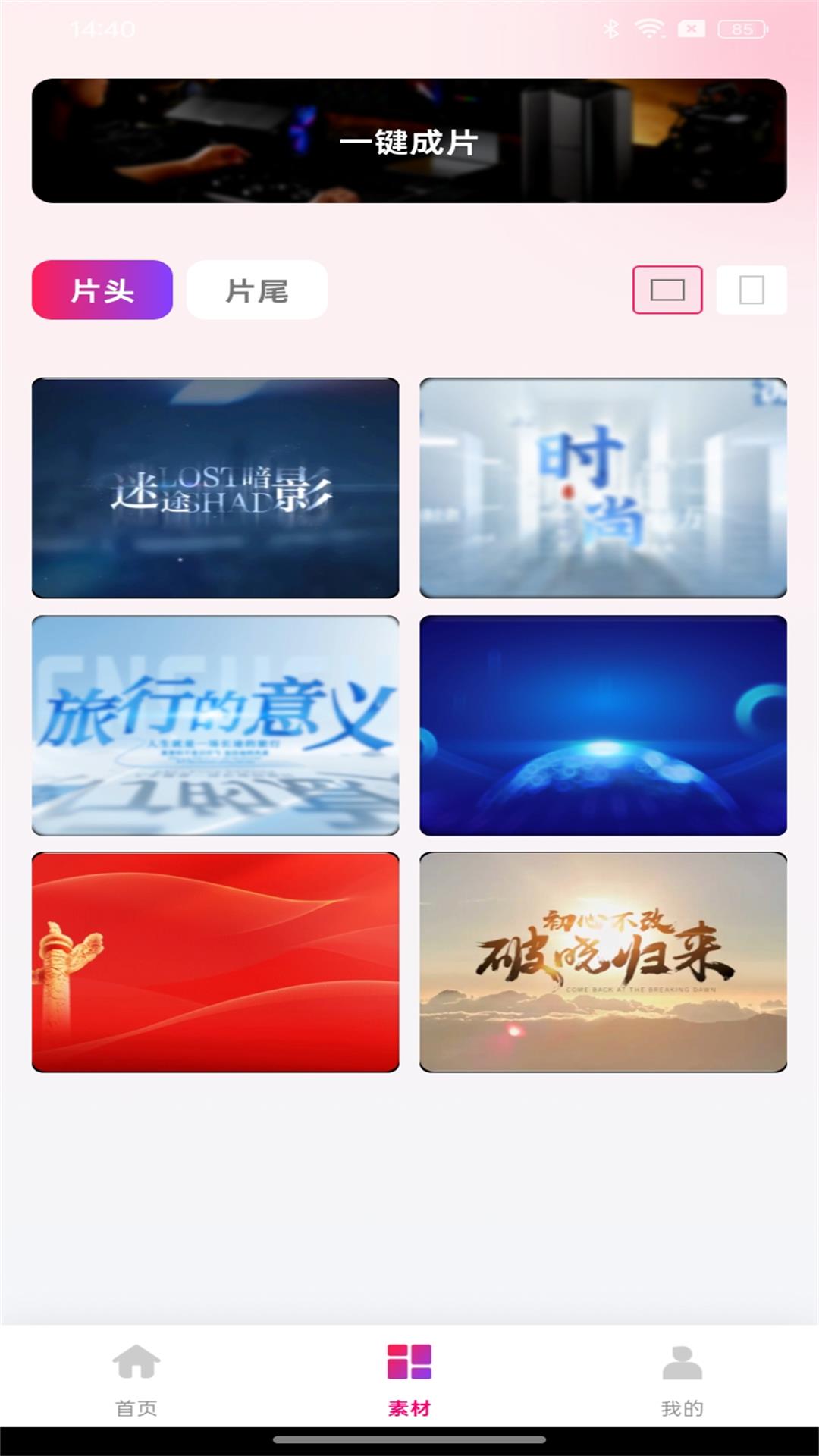Open the 迷途暗影 intro template
819x1456 pixels.
point(215,488)
